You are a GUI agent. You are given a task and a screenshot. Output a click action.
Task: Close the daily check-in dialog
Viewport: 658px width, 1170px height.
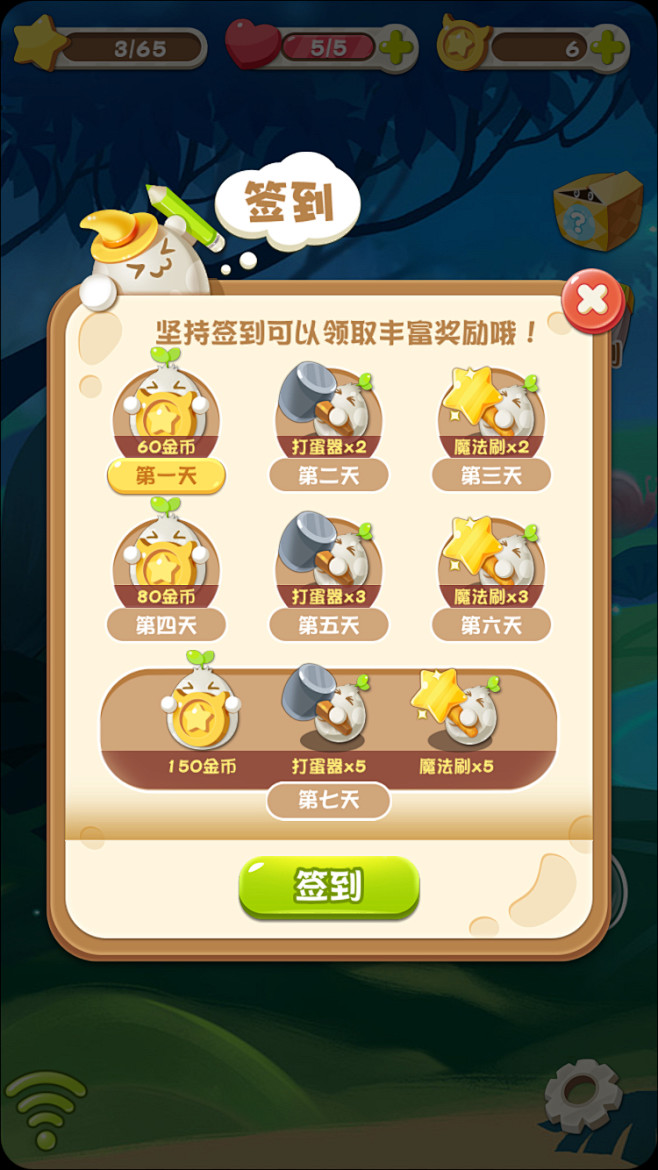(x=592, y=299)
